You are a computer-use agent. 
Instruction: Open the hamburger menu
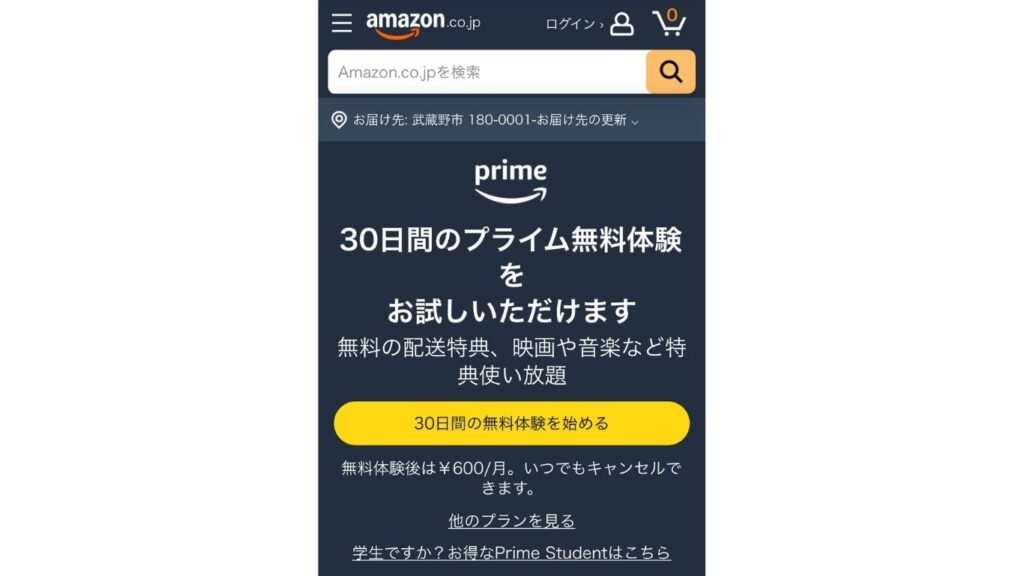click(x=342, y=23)
